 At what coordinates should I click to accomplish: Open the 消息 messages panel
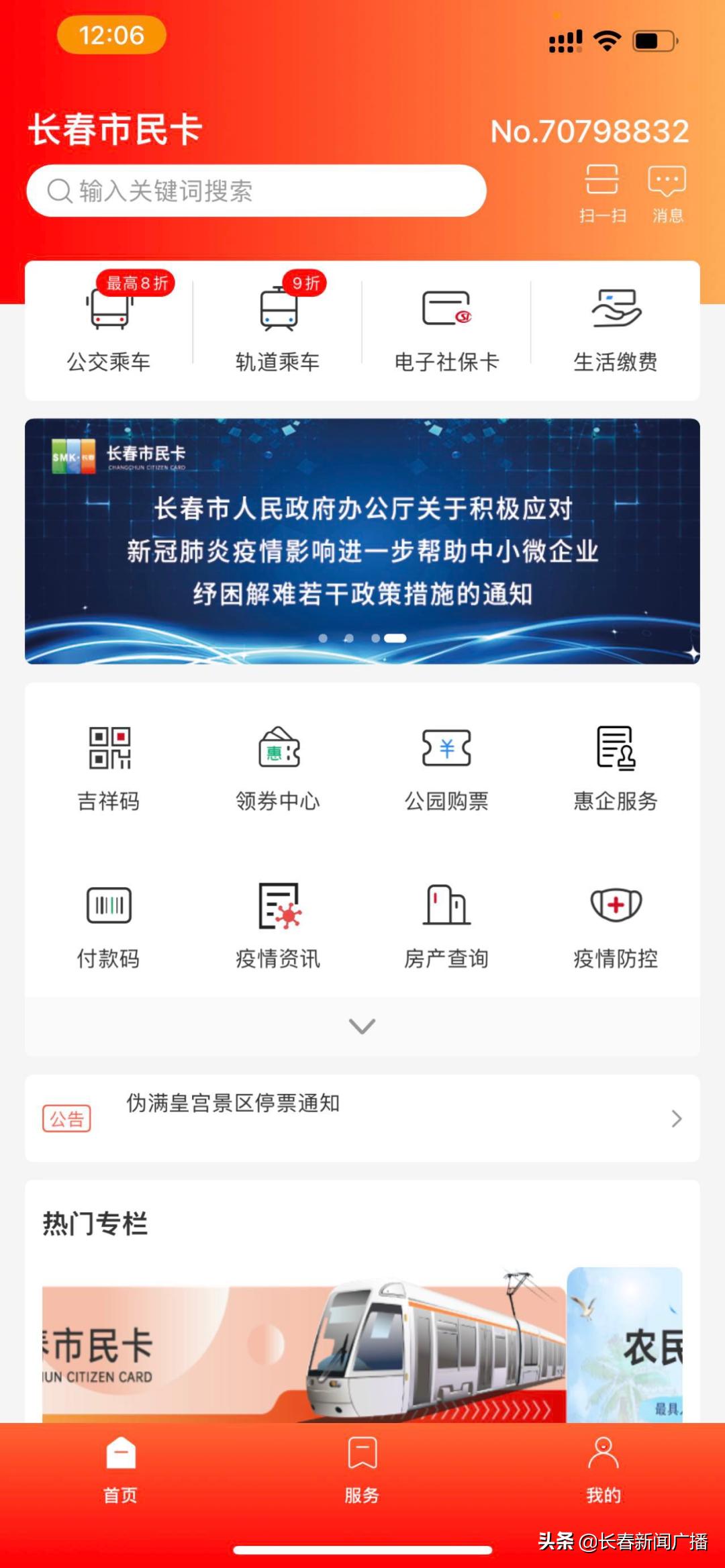pyautogui.click(x=667, y=191)
